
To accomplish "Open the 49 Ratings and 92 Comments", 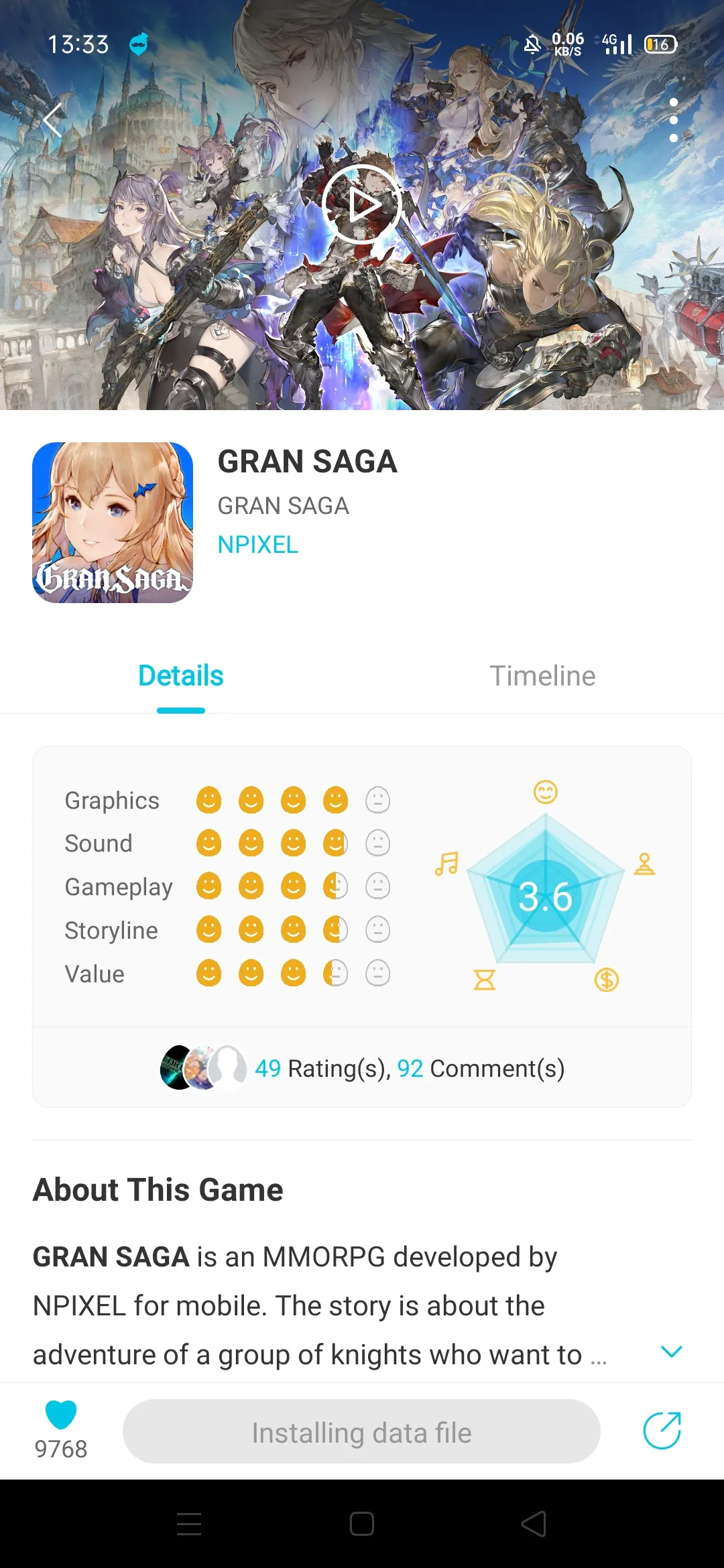I will click(362, 1068).
